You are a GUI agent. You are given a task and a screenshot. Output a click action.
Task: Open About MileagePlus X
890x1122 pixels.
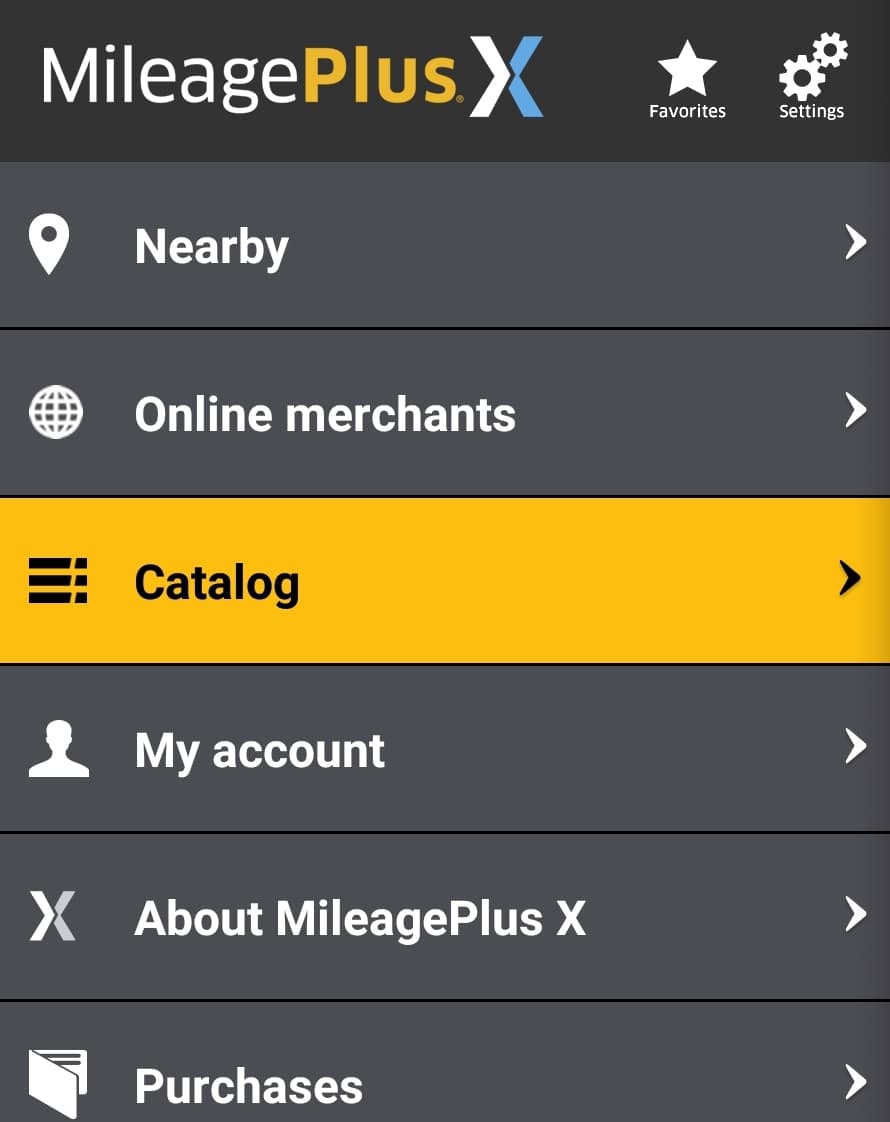[445, 917]
